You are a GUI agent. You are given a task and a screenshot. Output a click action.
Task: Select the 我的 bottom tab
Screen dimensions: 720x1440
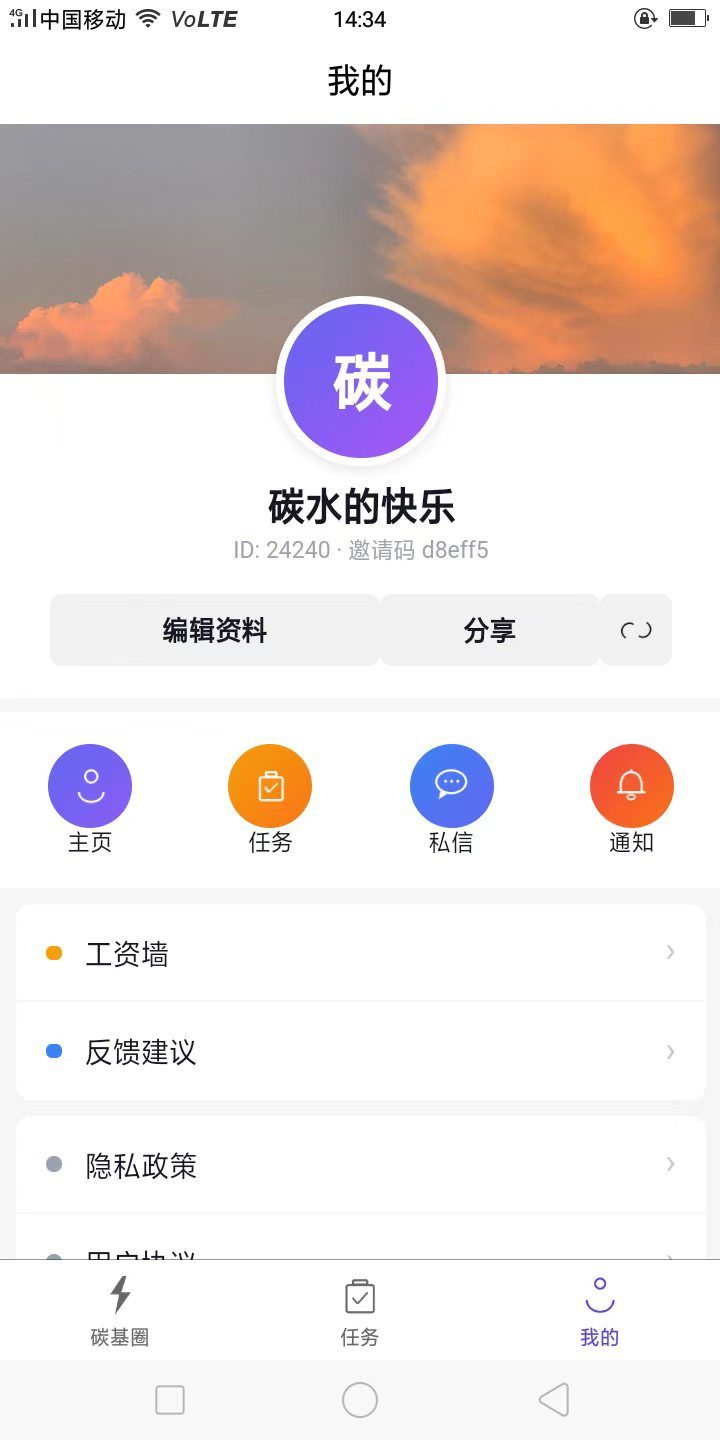[599, 1310]
